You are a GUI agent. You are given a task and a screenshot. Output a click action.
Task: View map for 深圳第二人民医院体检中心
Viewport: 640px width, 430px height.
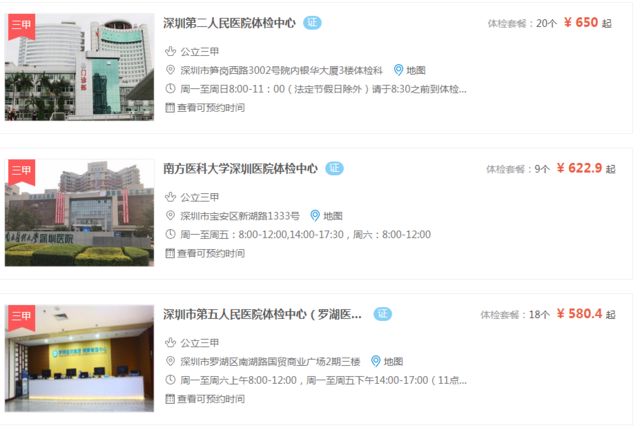click(410, 70)
